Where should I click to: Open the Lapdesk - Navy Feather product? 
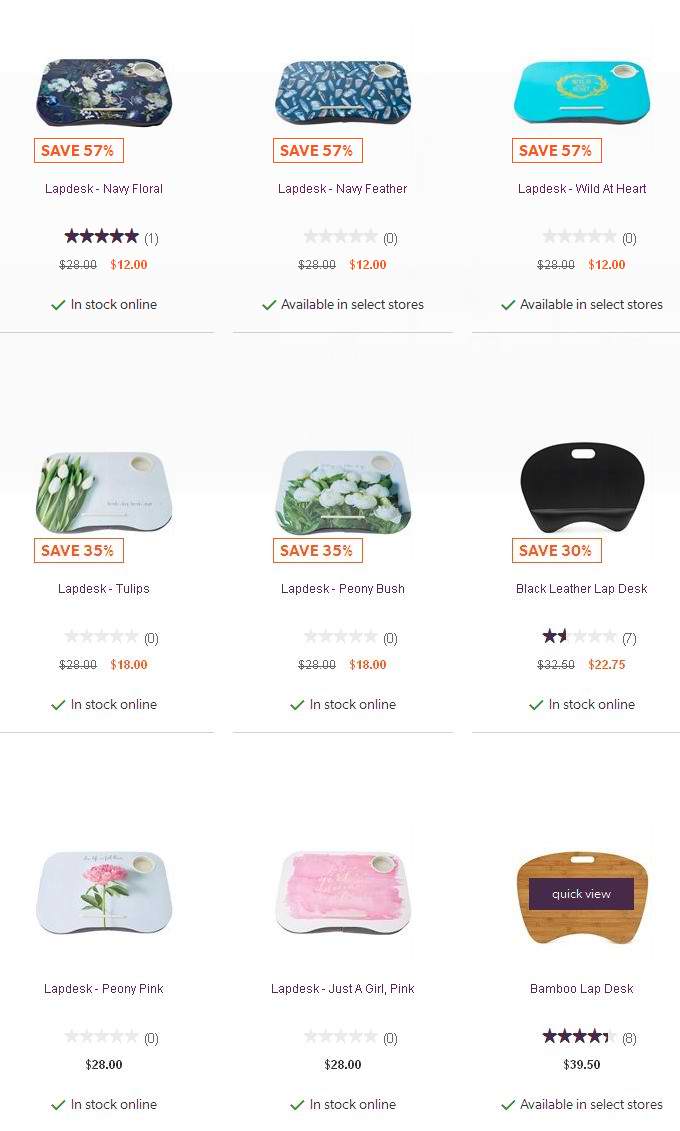coord(343,188)
